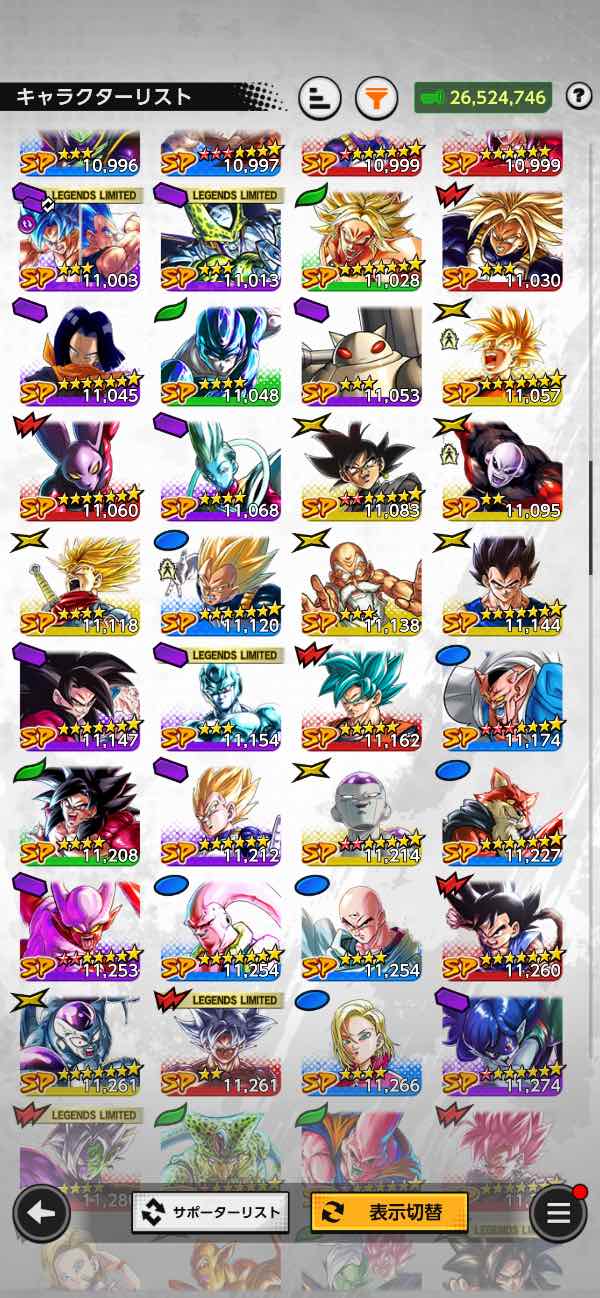Open character card rated 11,162

(x=362, y=700)
